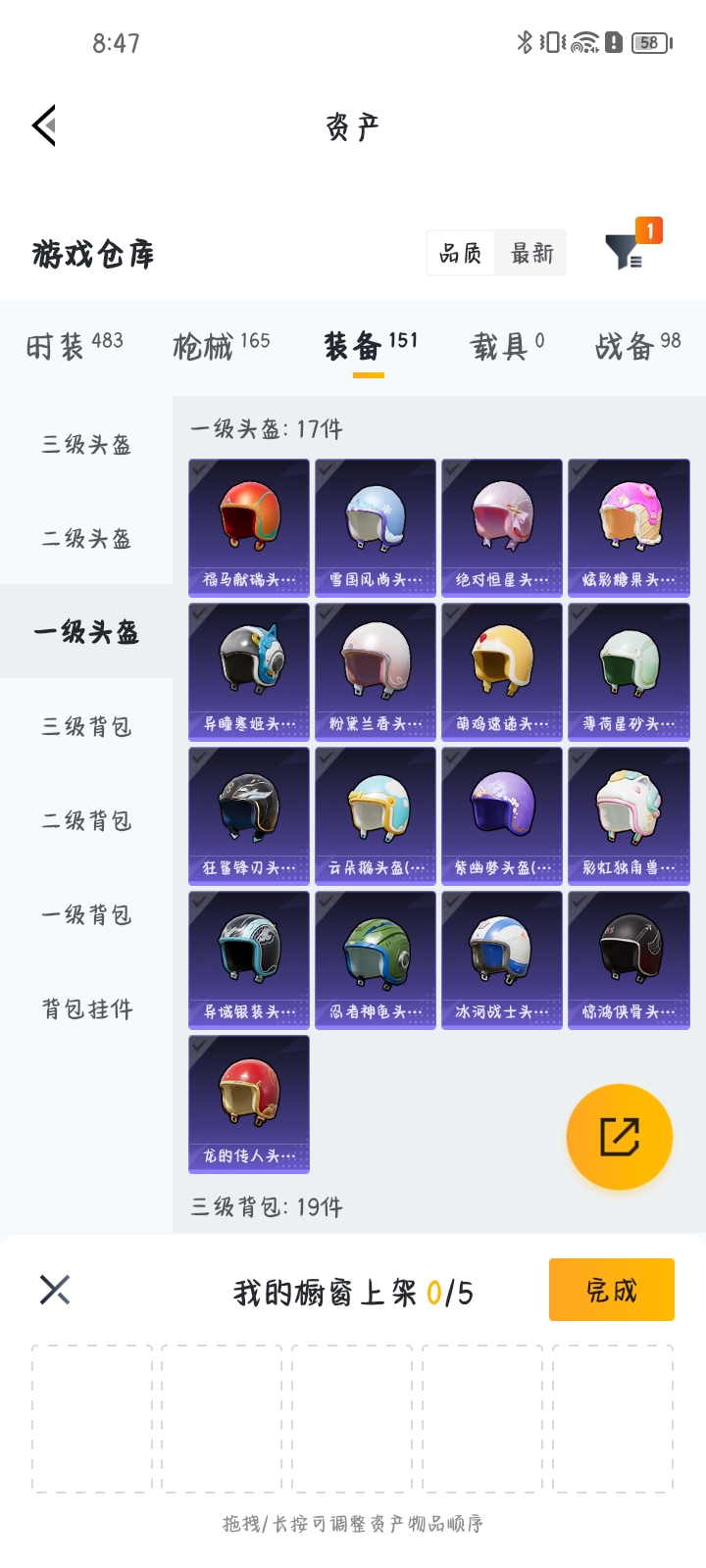Go back using the top-left arrow

pos(44,125)
